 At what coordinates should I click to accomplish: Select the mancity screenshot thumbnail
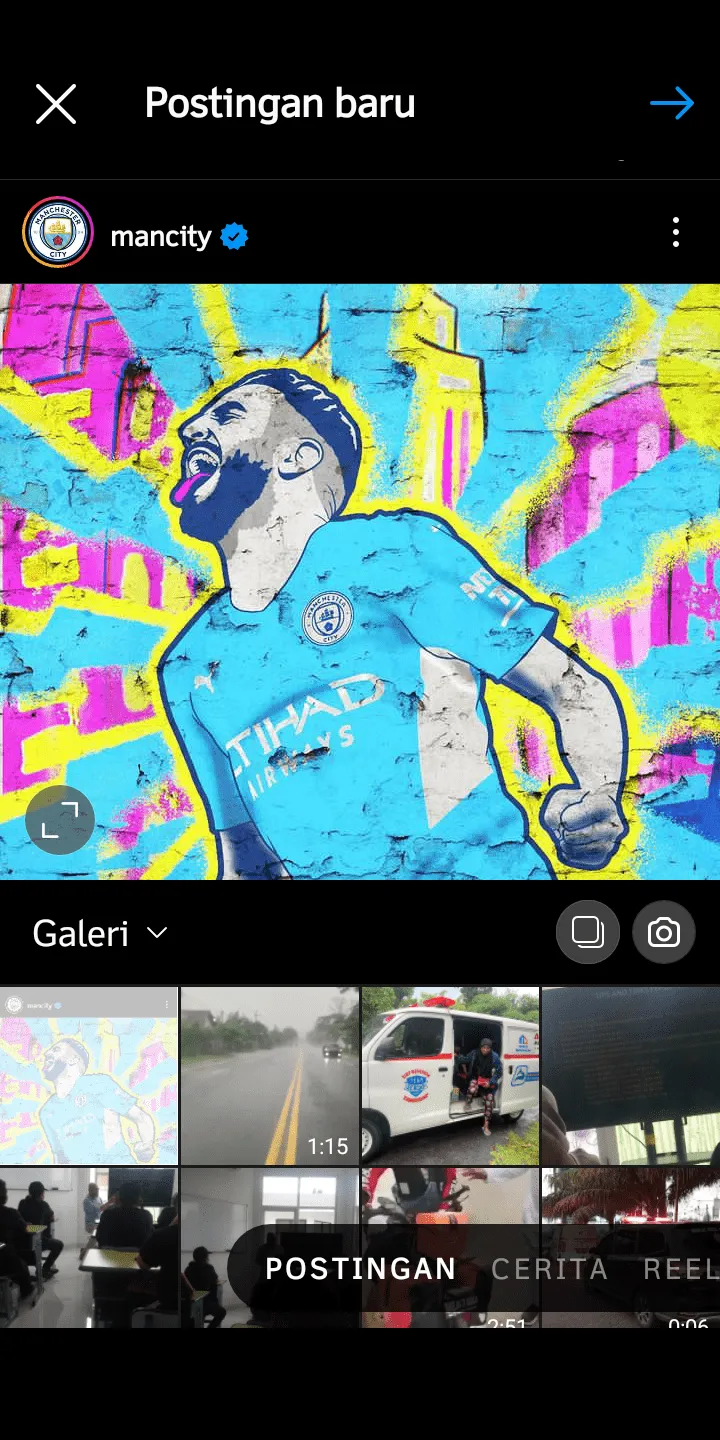(89, 1076)
